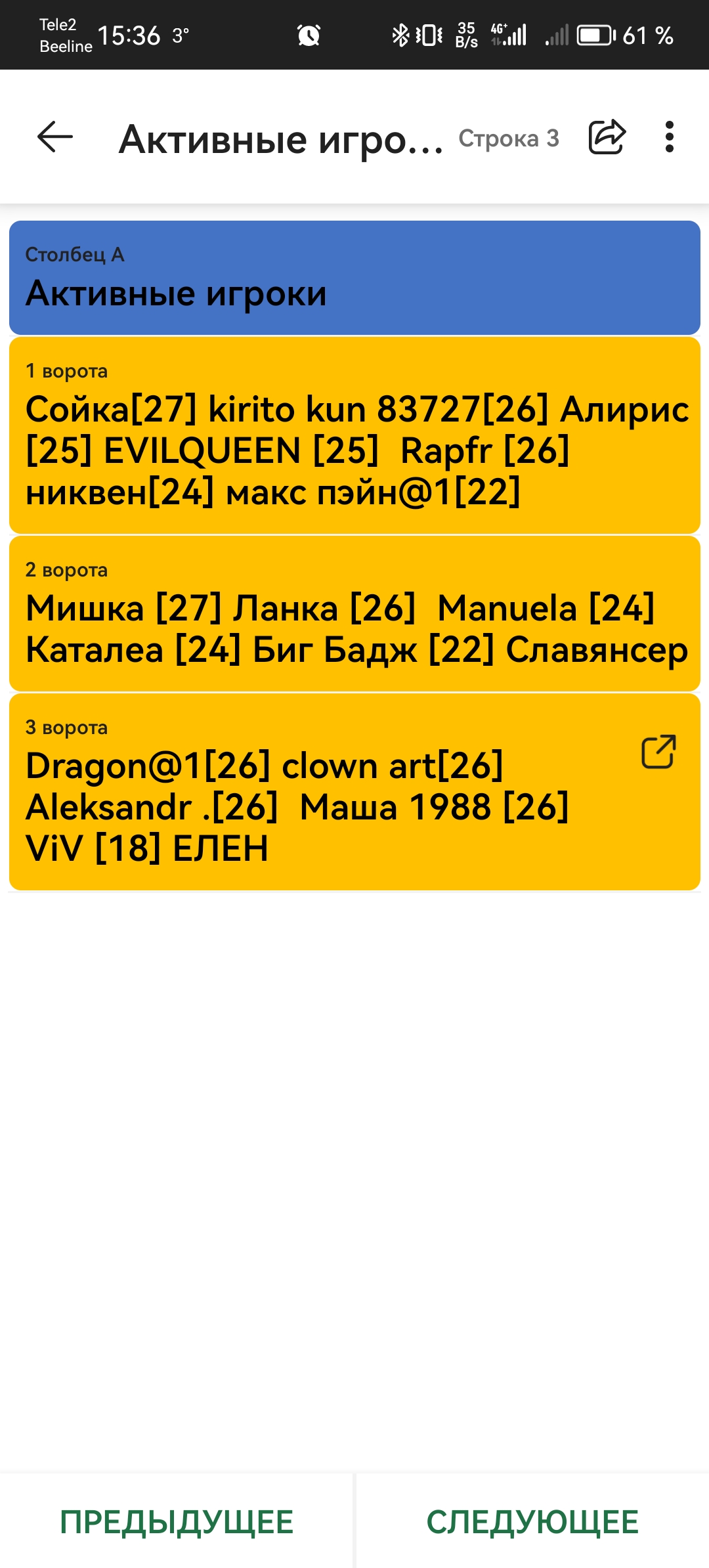Go to the ПРЕДЫДУЩЕЕ row
Screen dimensions: 709x1568
pyautogui.click(x=177, y=1521)
